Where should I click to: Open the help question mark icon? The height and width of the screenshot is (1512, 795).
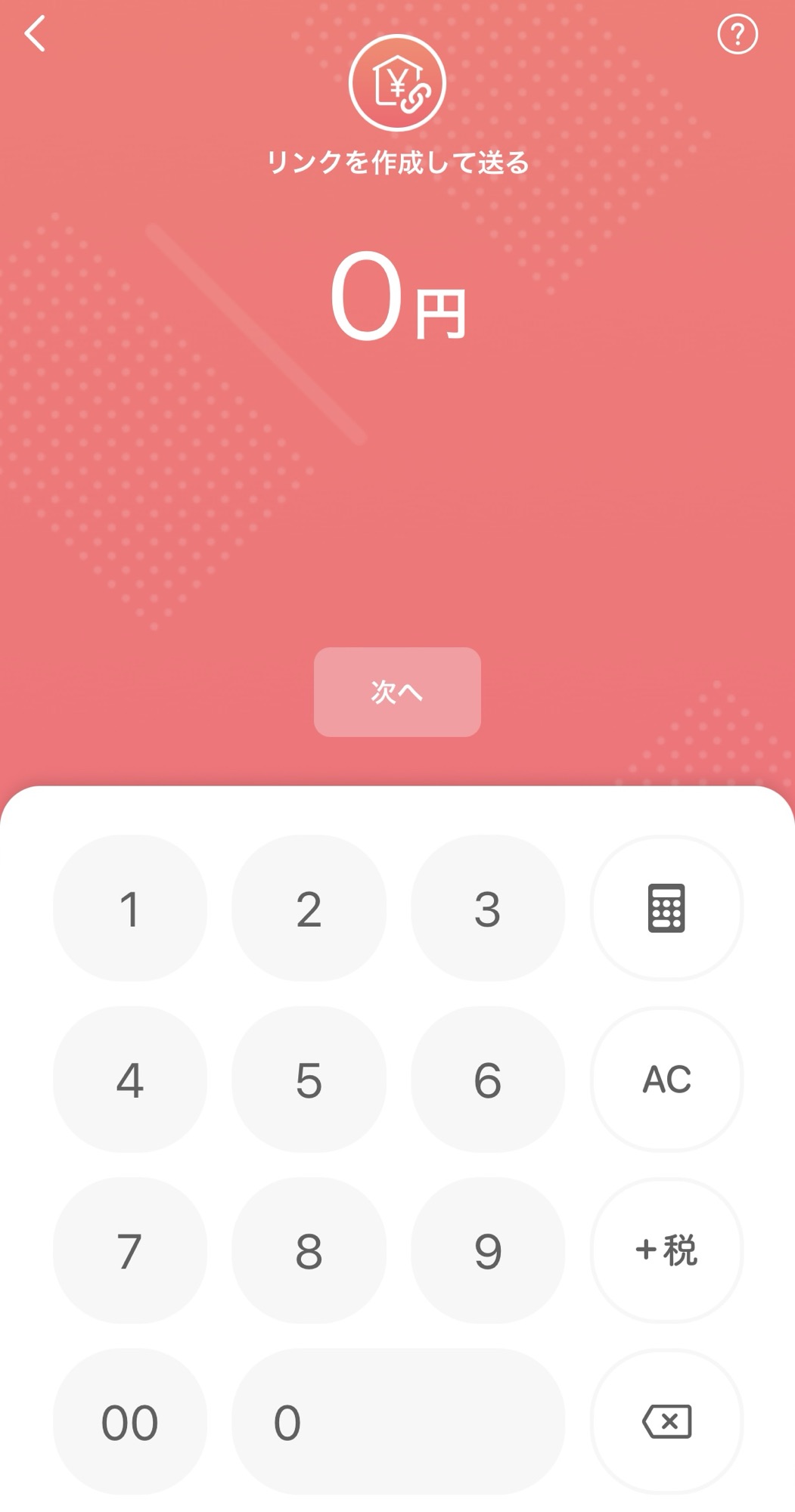click(x=737, y=34)
